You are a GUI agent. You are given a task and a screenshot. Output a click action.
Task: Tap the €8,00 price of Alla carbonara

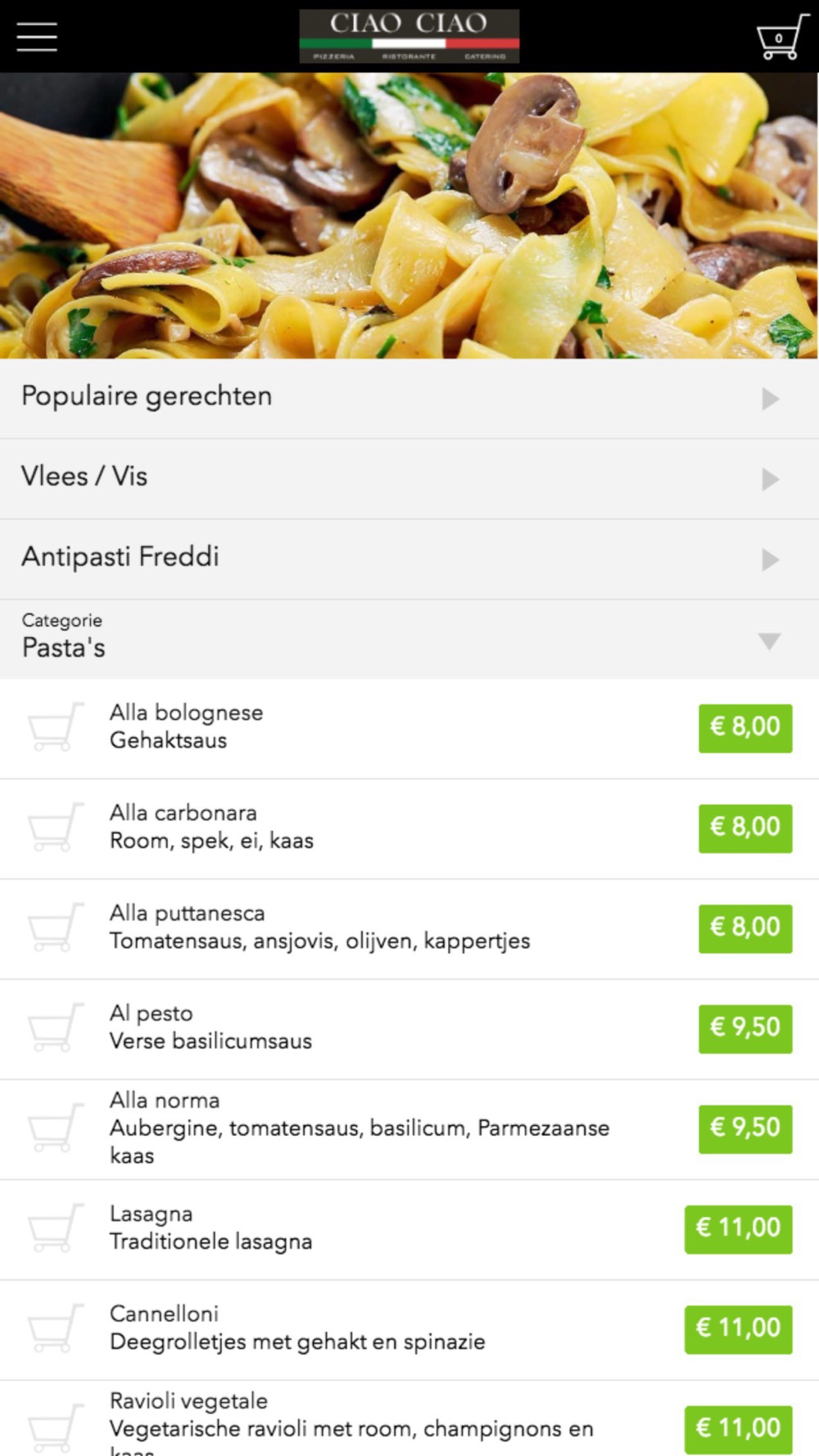(745, 828)
